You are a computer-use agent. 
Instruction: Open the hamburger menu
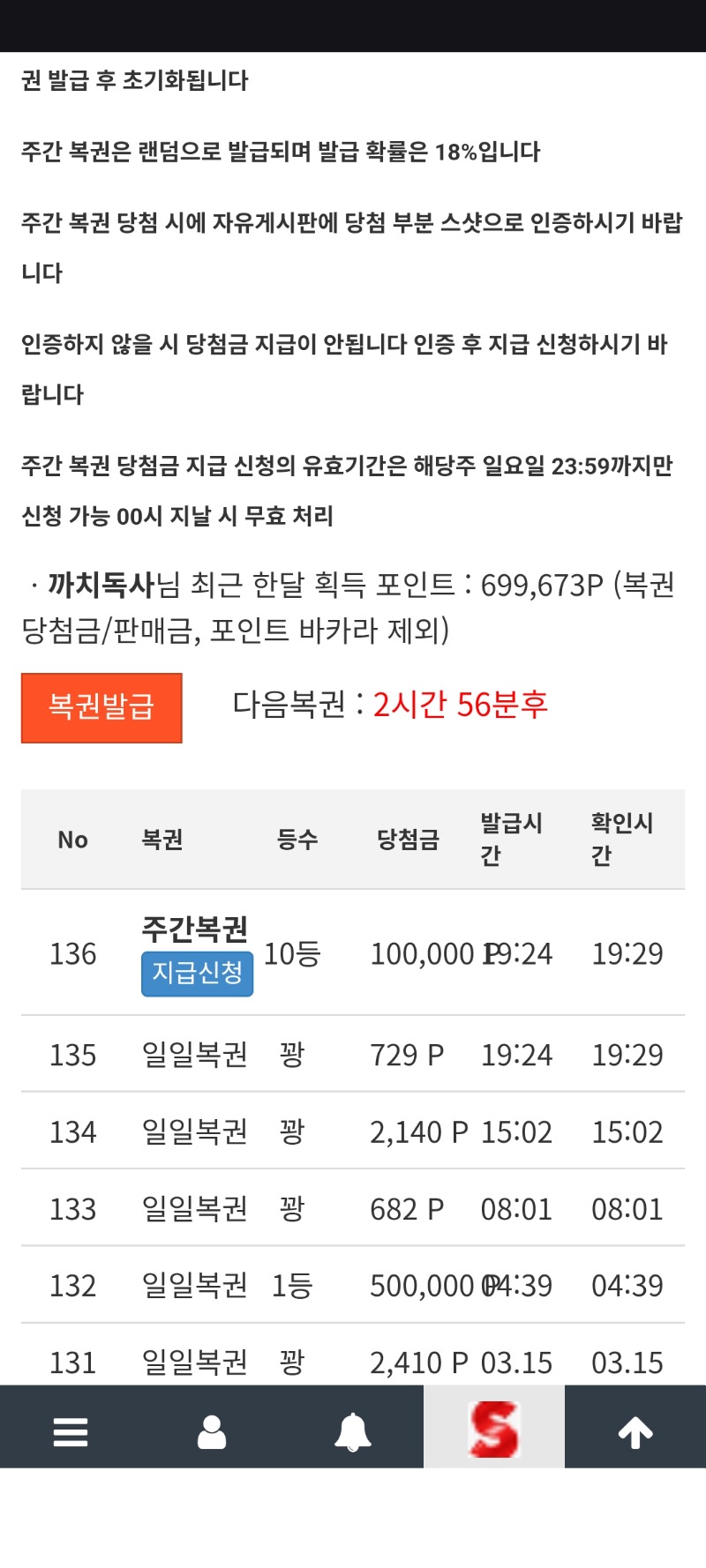pyautogui.click(x=71, y=1432)
